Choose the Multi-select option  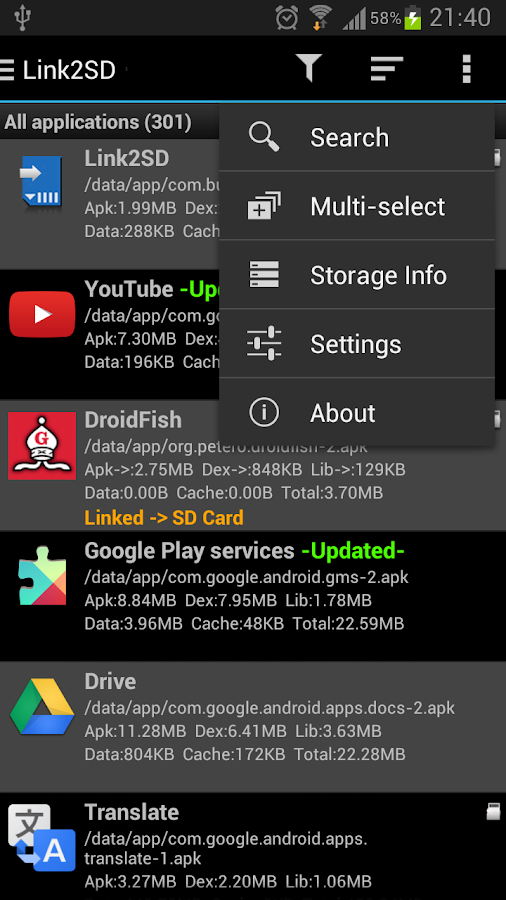(x=356, y=206)
